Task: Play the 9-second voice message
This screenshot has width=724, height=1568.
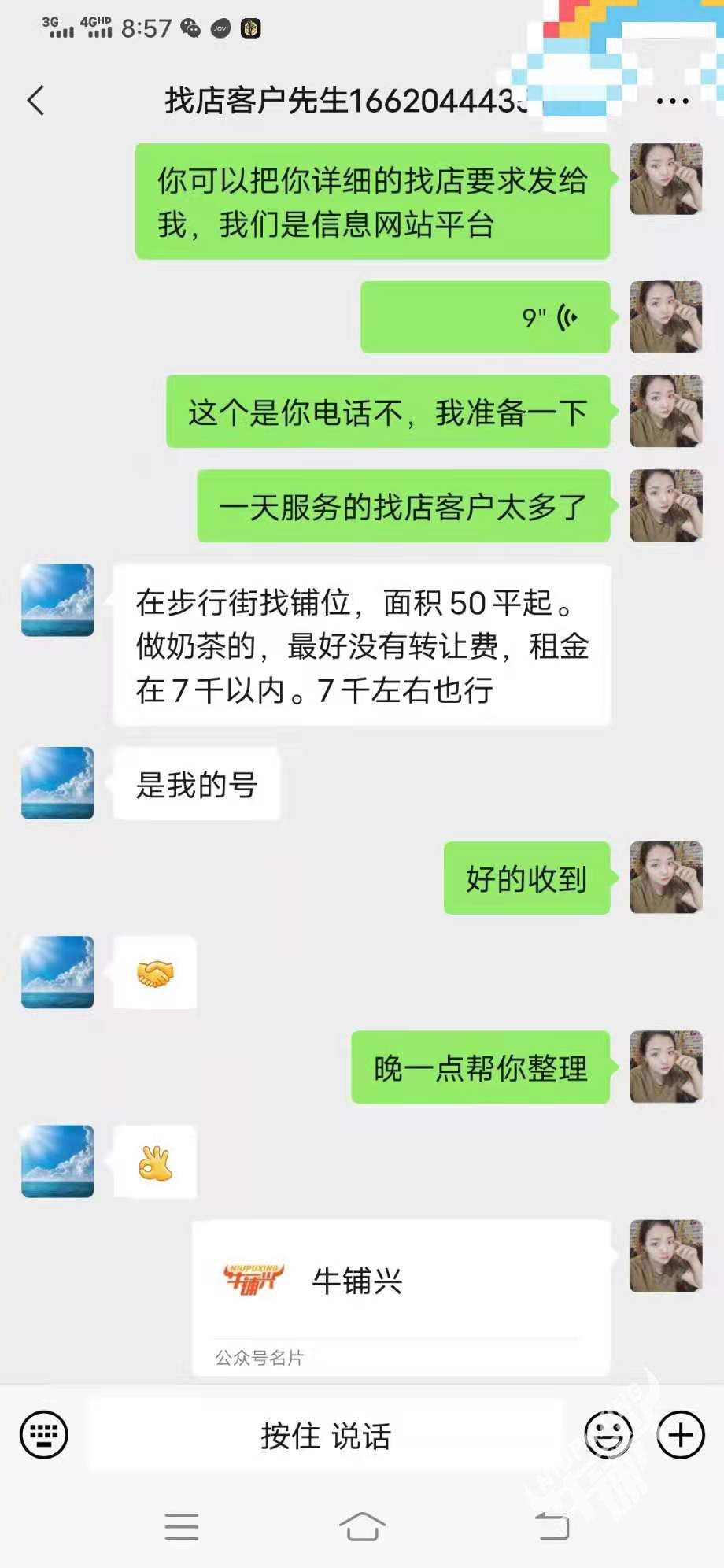Action: pos(485,317)
